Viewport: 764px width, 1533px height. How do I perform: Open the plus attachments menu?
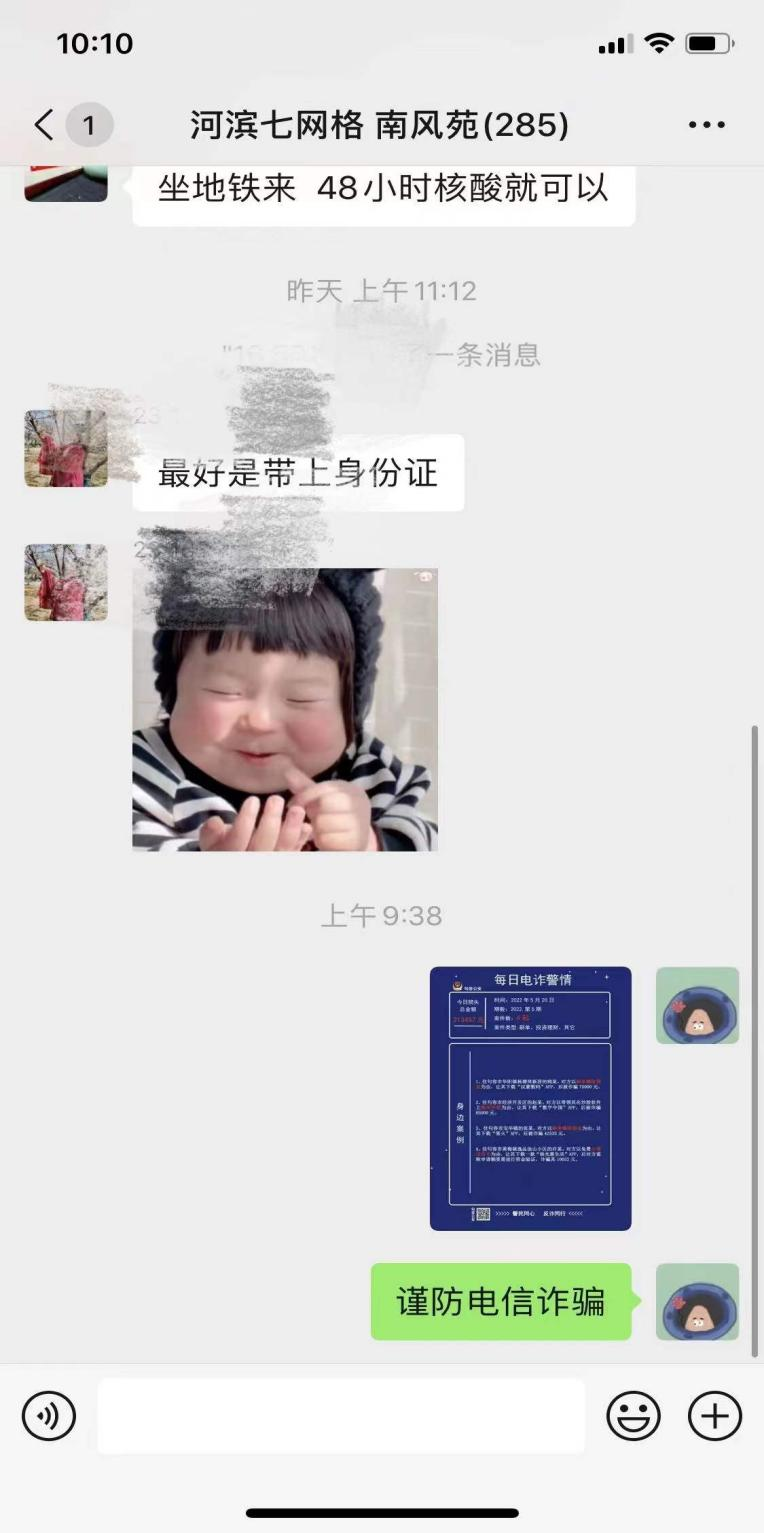tap(715, 1416)
